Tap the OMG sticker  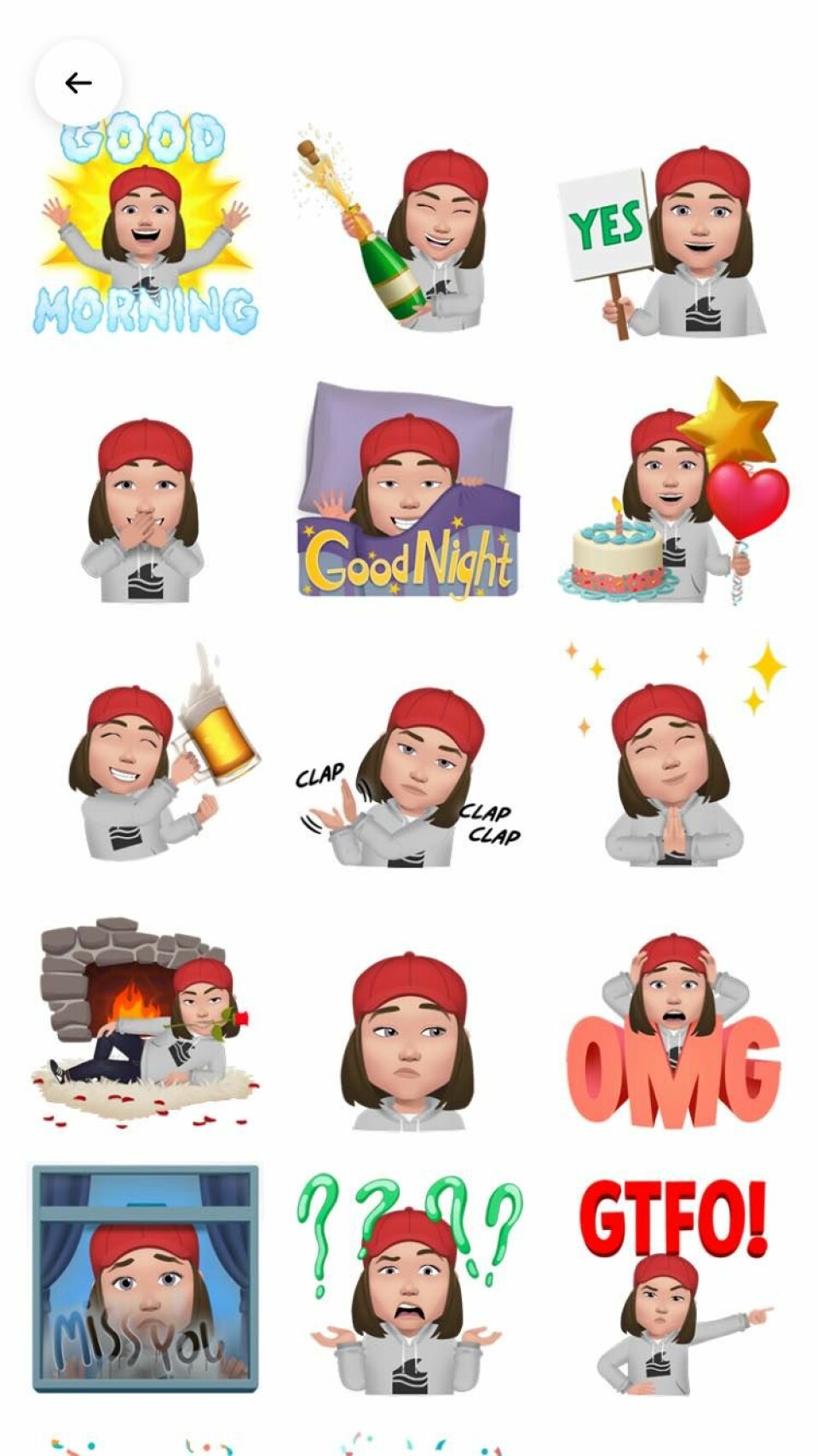tap(673, 1036)
